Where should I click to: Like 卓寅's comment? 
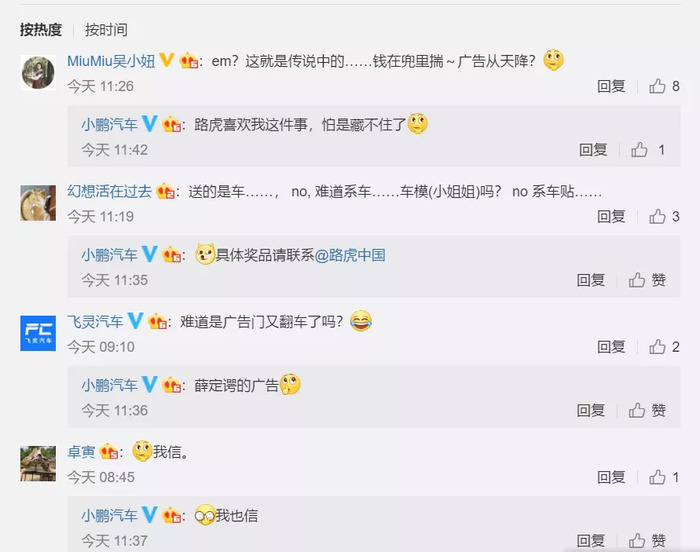click(x=658, y=477)
